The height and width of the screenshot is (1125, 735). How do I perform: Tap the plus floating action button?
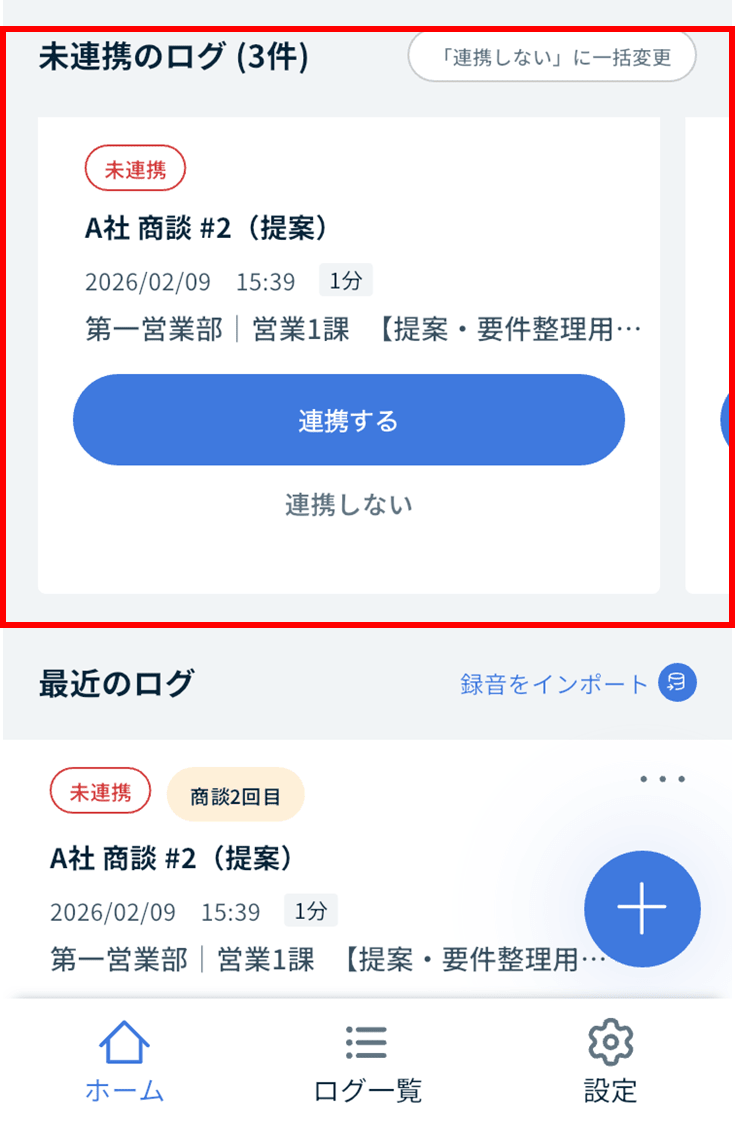[x=641, y=908]
